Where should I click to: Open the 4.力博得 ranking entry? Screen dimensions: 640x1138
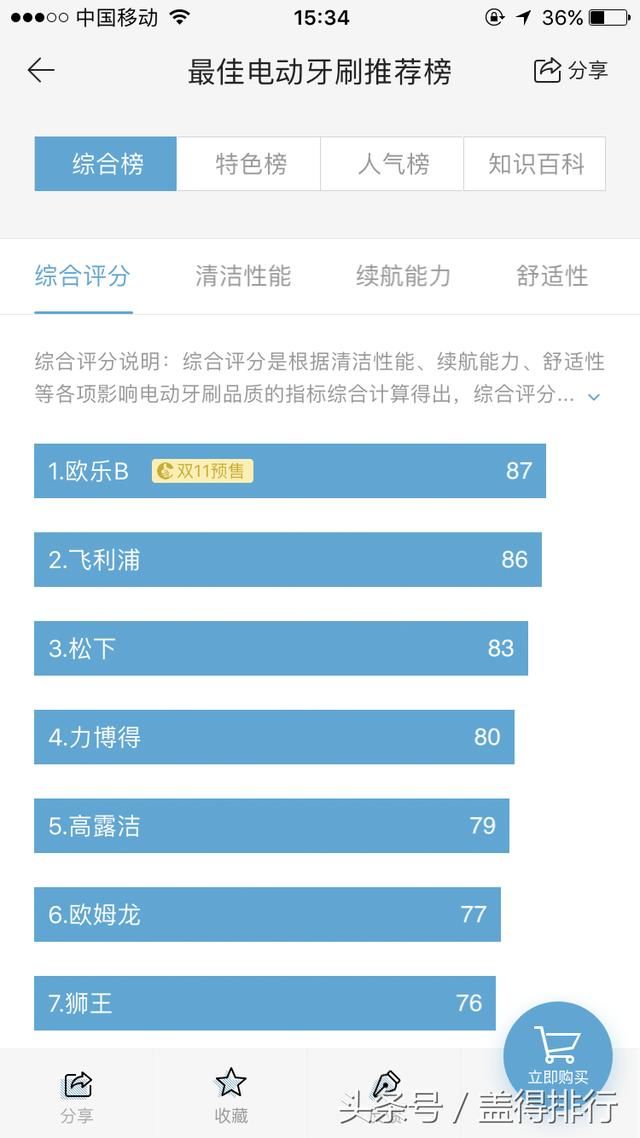point(274,737)
